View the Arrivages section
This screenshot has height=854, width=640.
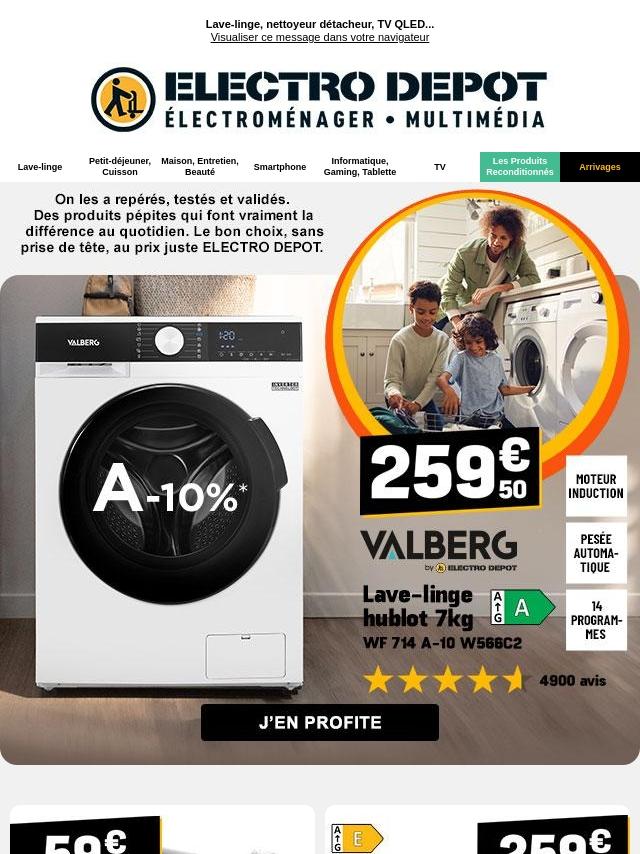pos(600,167)
